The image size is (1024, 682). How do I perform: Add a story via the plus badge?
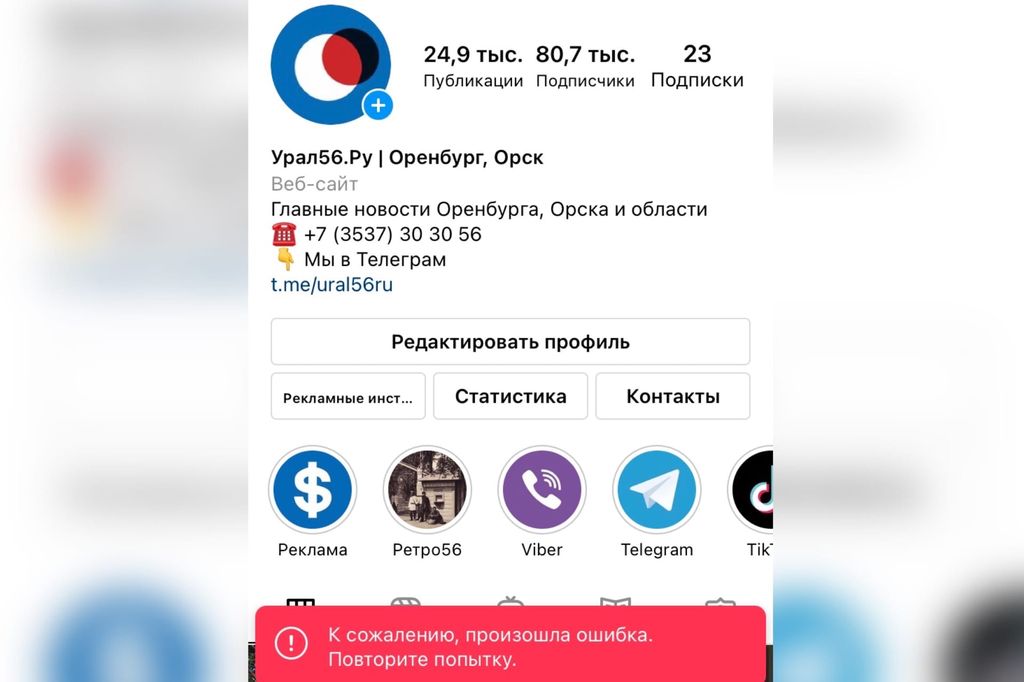[377, 105]
